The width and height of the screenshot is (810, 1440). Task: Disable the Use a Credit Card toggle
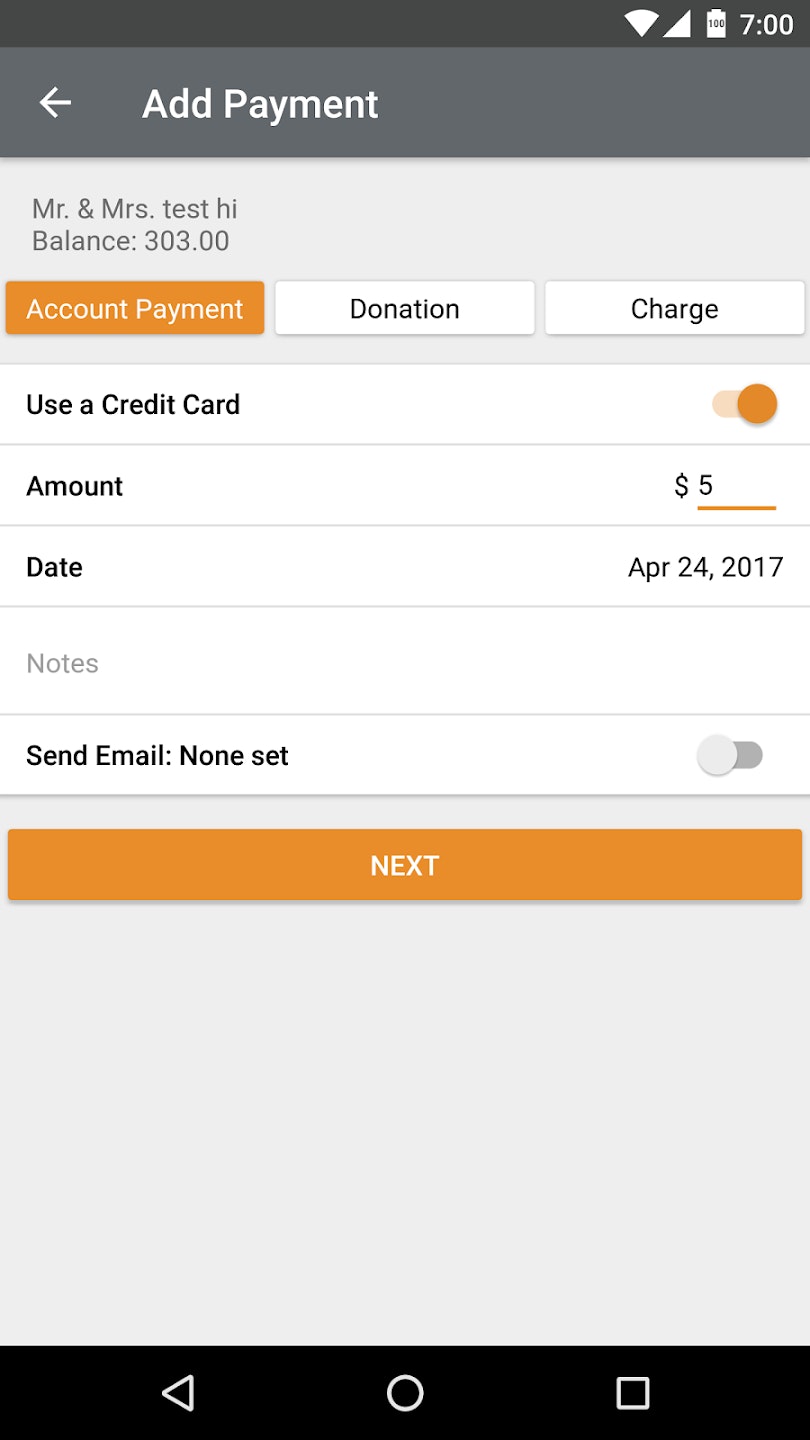point(740,404)
